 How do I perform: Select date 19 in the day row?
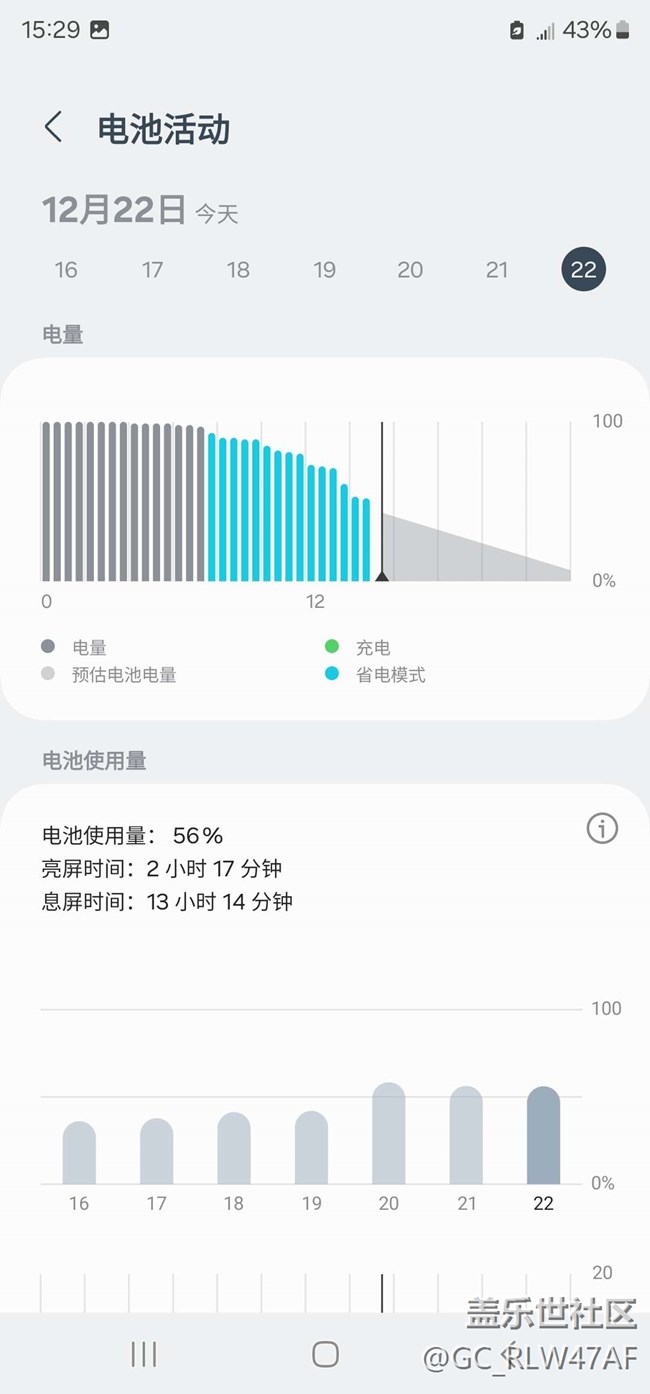324,270
